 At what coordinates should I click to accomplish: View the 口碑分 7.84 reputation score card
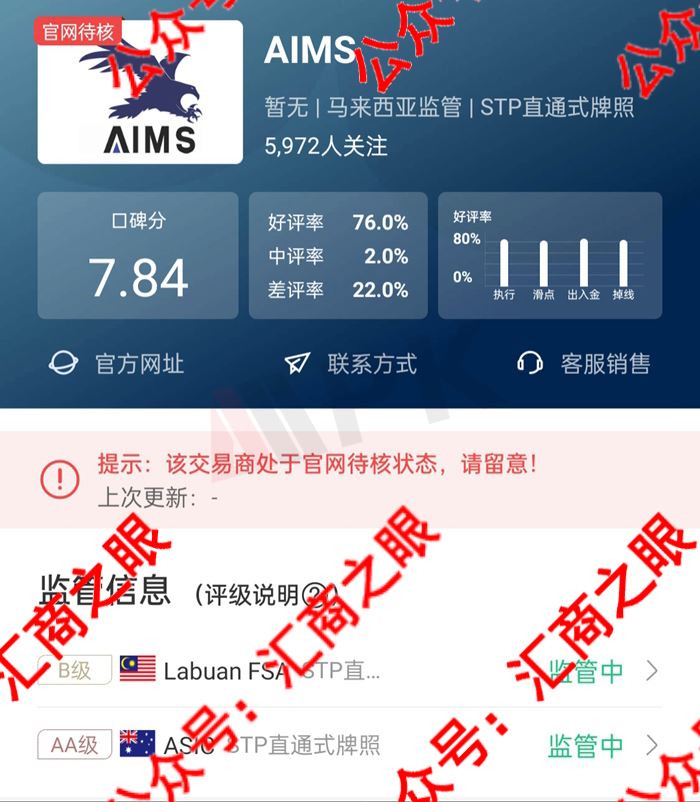tap(138, 256)
